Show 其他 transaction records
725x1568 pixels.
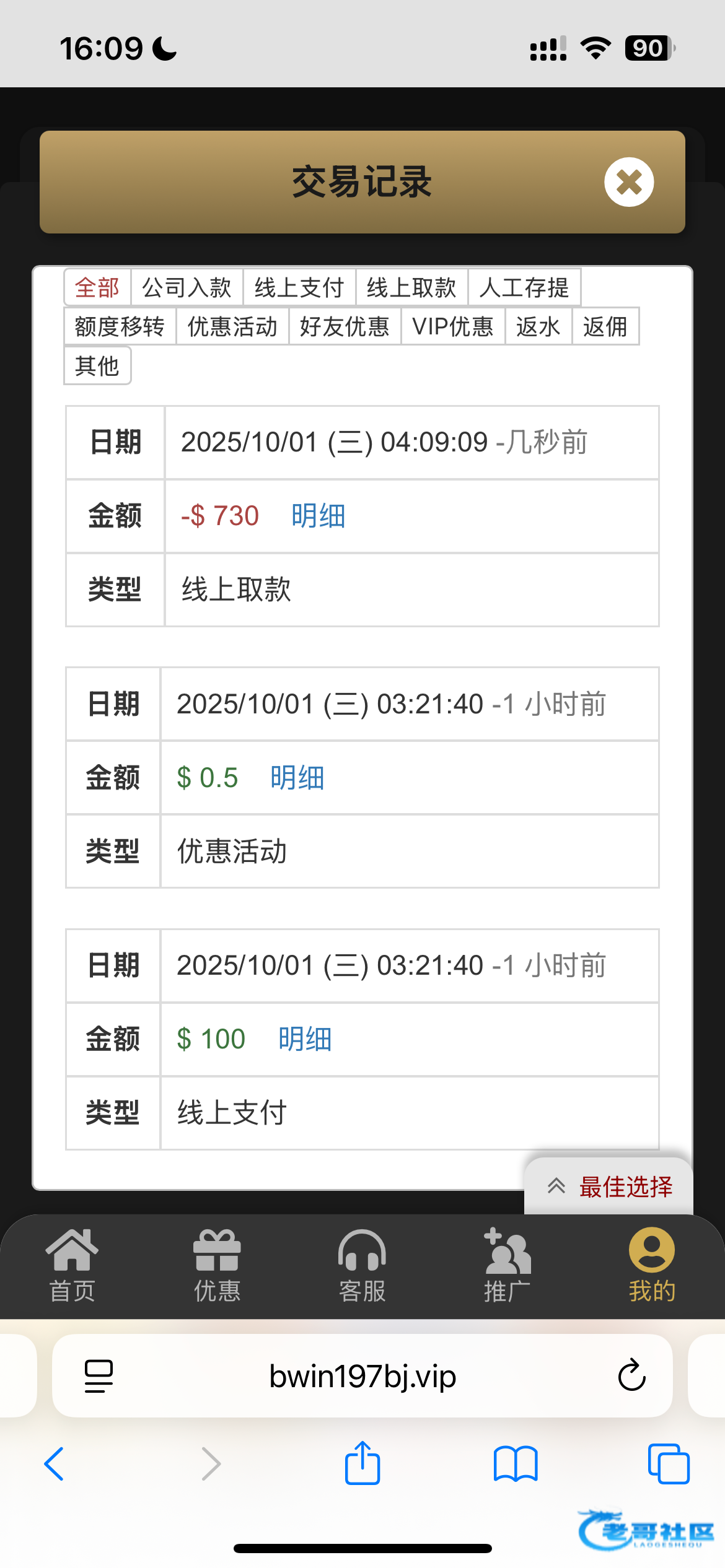point(97,366)
